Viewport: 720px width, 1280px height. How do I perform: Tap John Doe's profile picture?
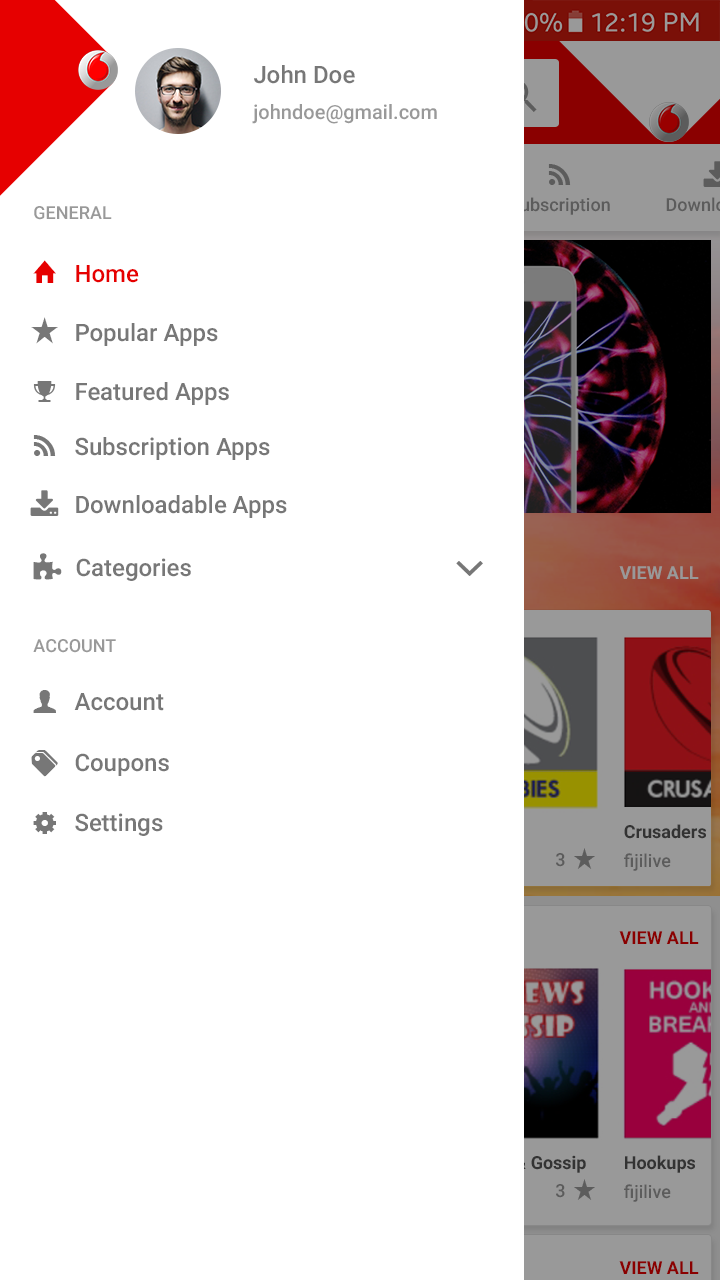[x=178, y=91]
